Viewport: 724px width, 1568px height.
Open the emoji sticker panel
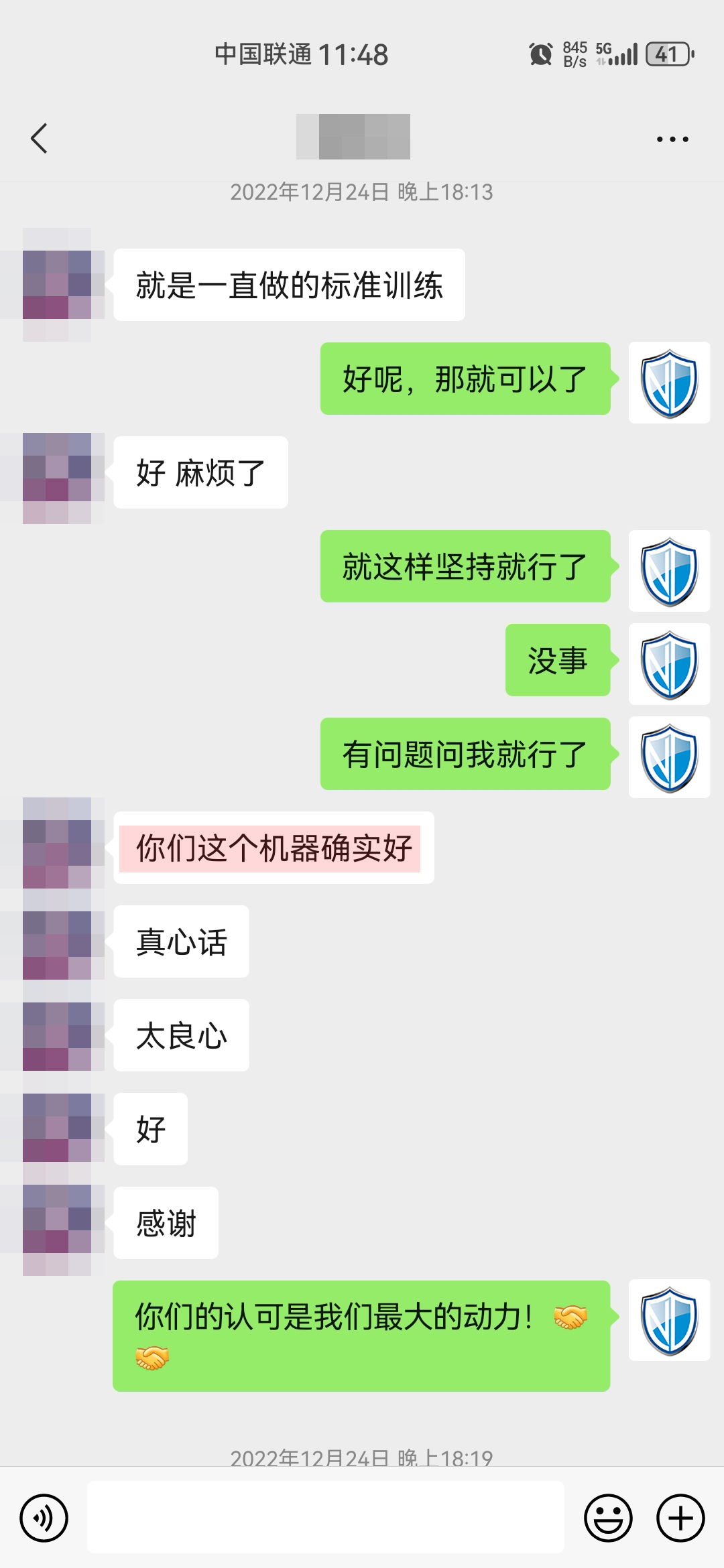608,1518
